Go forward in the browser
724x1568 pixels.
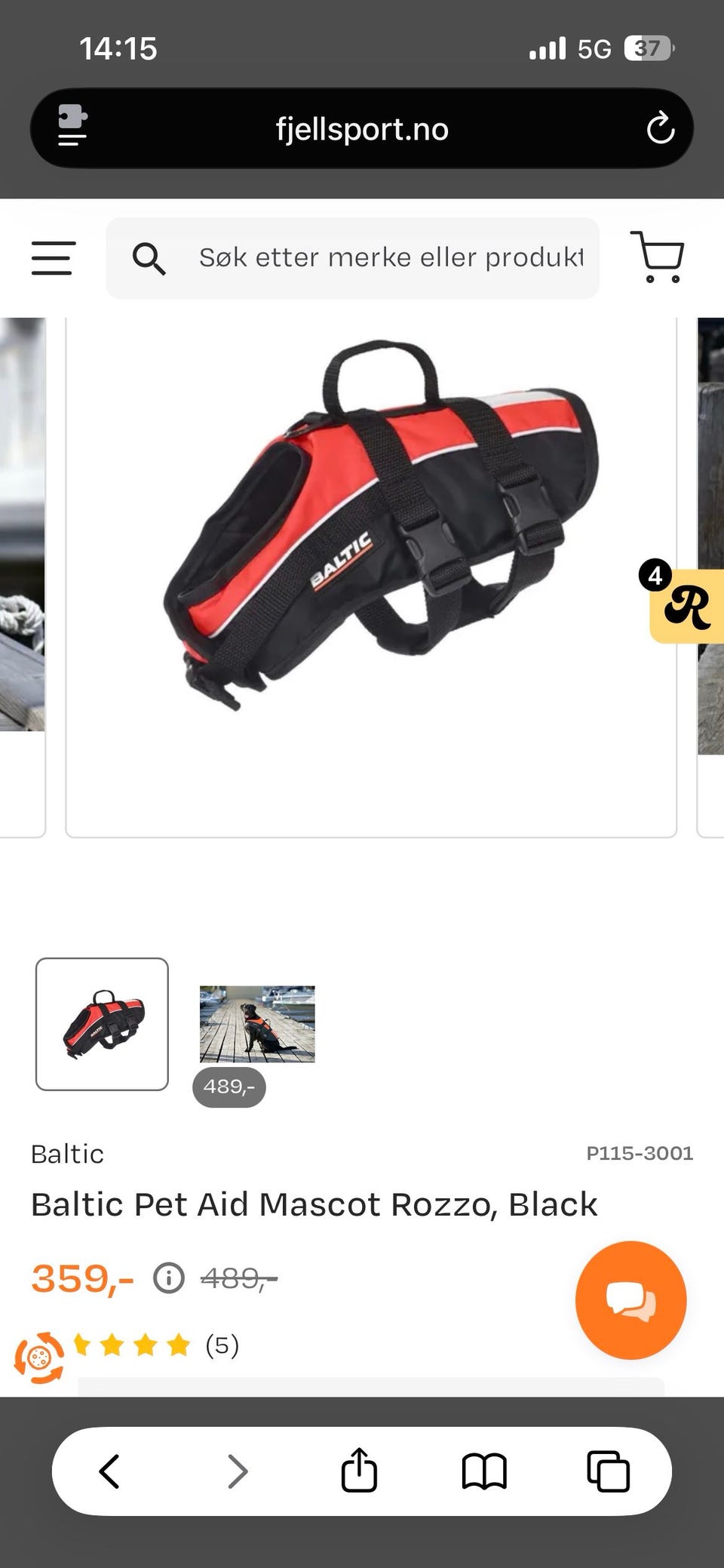click(238, 1471)
